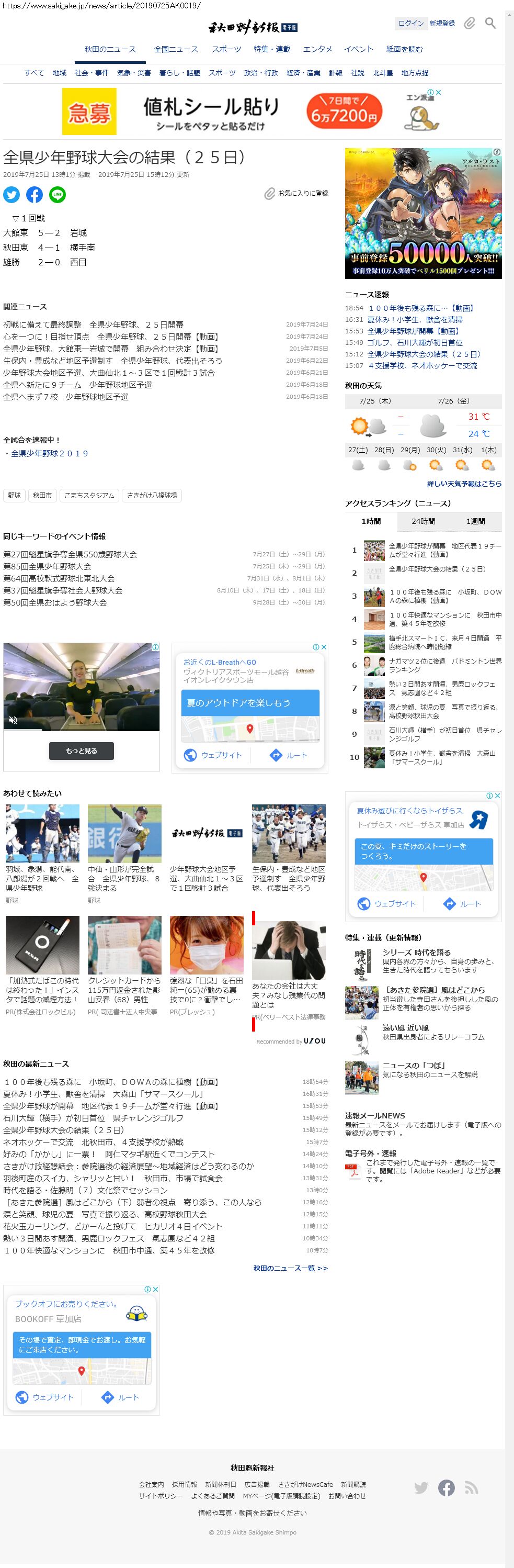Viewport: 514px width, 1568px height.
Task: Select the 紙面を読む navigation item
Action: [404, 49]
